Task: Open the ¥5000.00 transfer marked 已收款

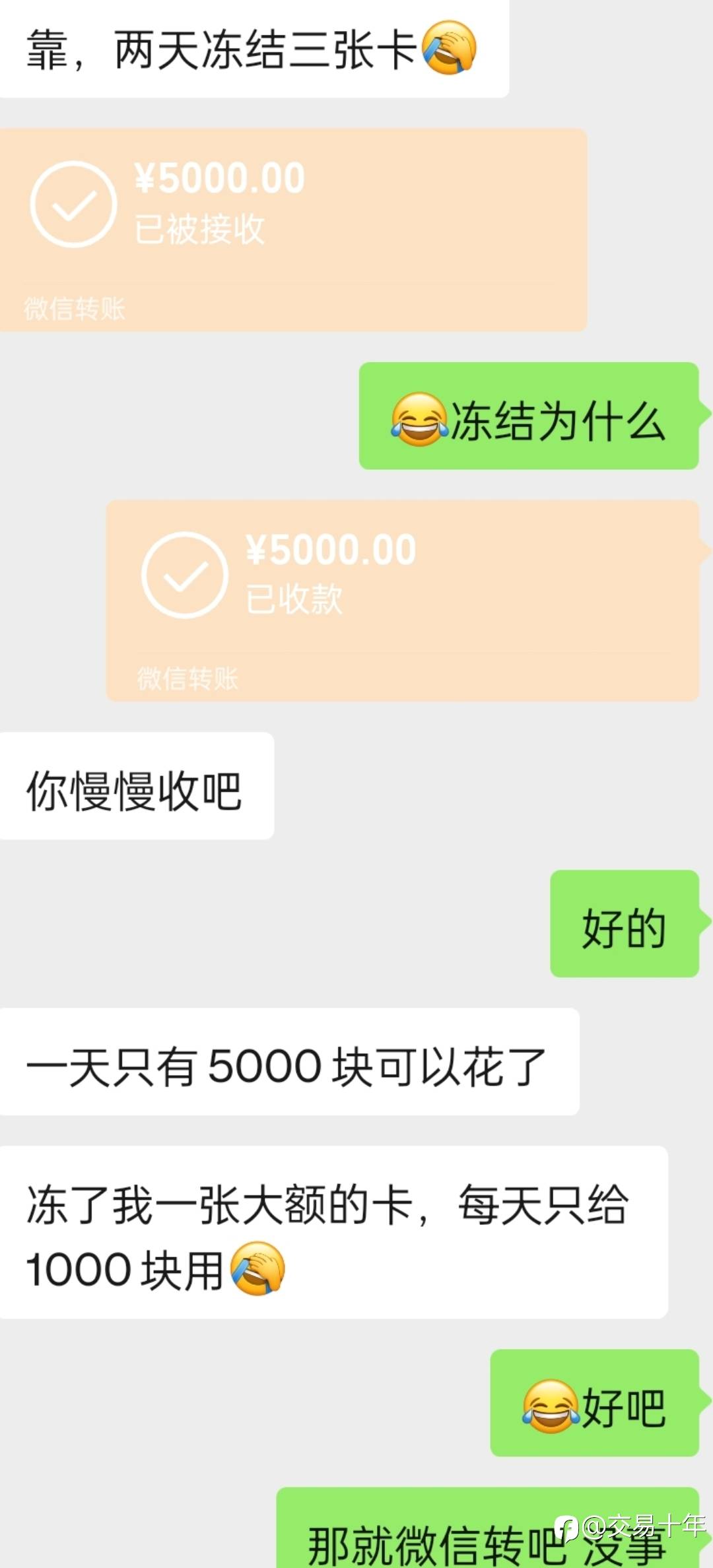Action: pos(403,601)
